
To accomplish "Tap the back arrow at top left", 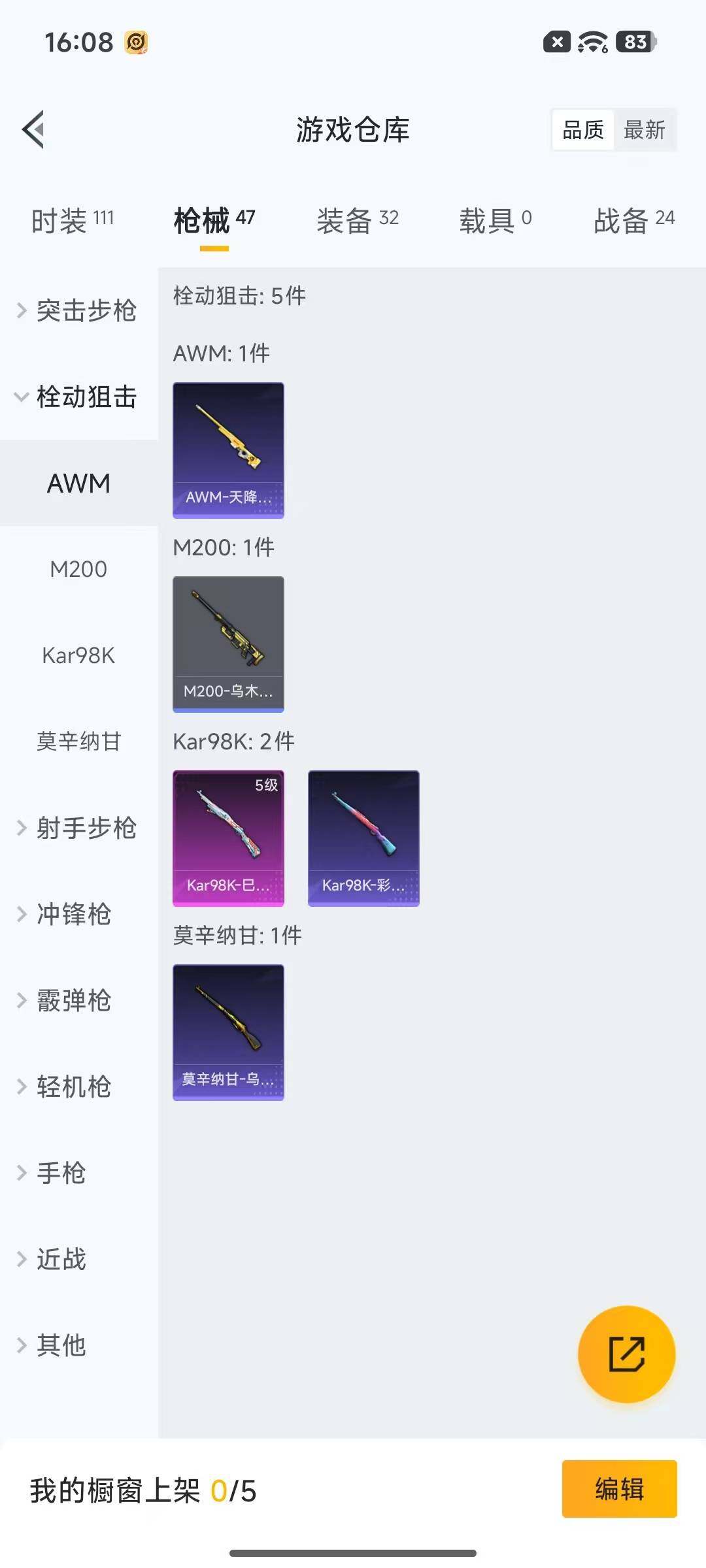I will pos(32,129).
